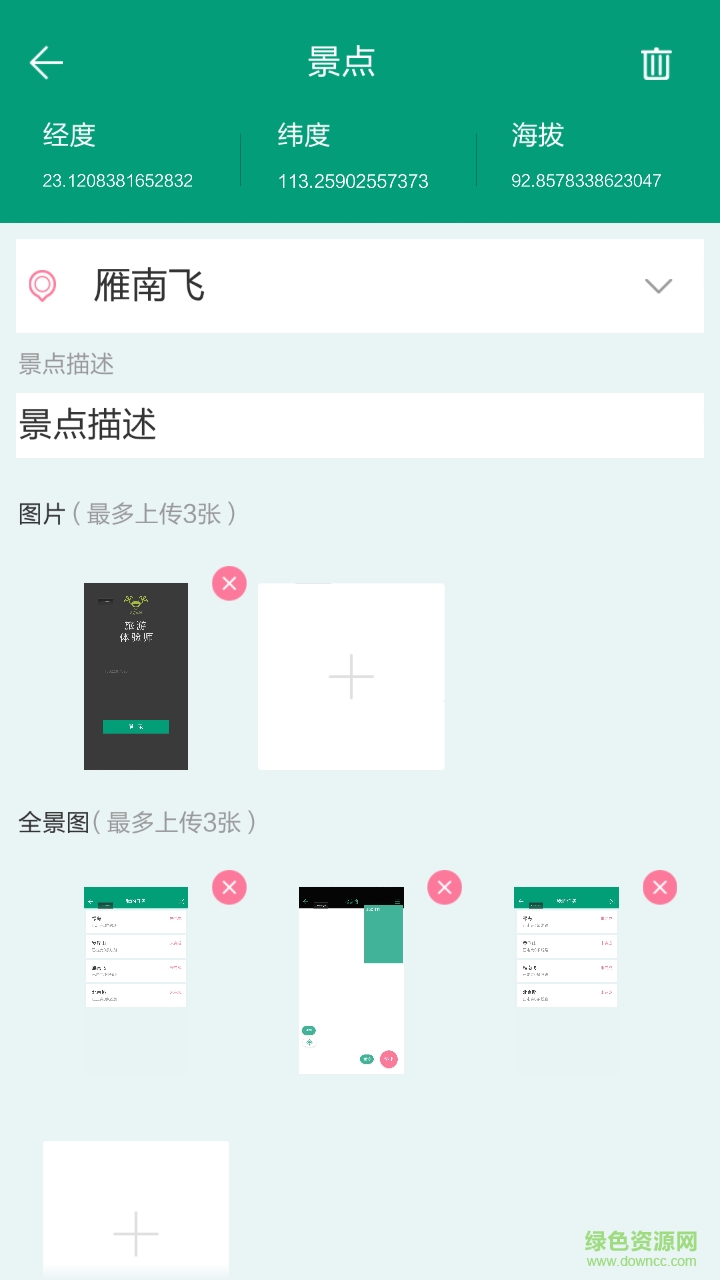Add a new picture under 图片

(351, 677)
